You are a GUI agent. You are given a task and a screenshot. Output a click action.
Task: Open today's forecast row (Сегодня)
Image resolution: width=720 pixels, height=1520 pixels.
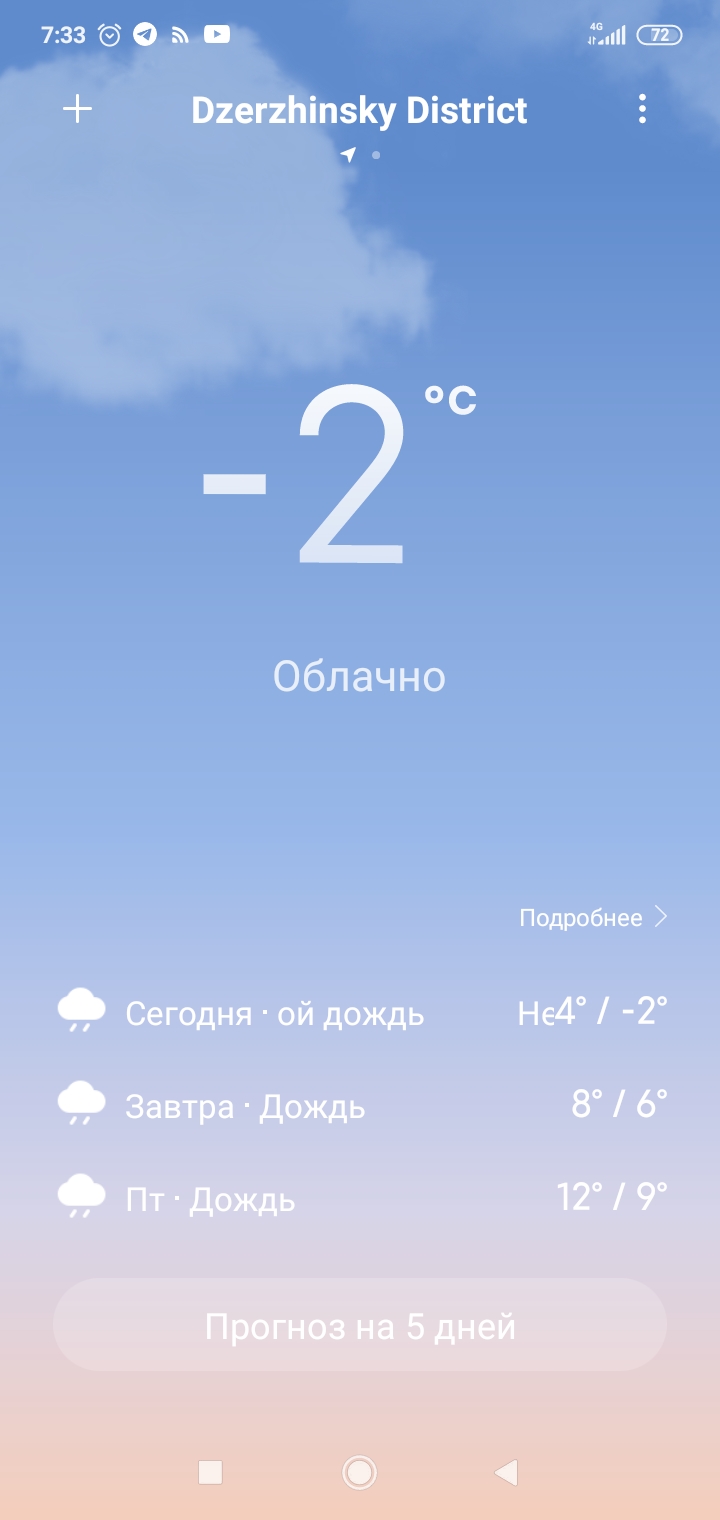pos(360,1013)
